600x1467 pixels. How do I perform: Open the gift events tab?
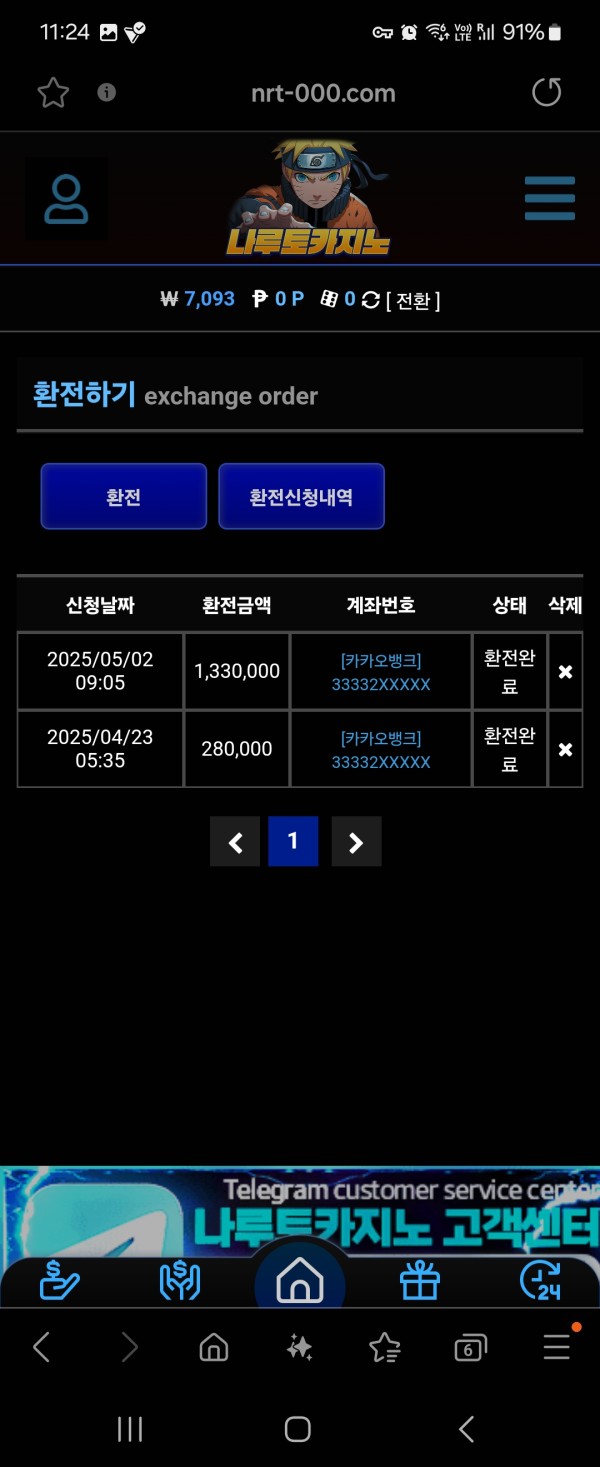coord(420,1281)
